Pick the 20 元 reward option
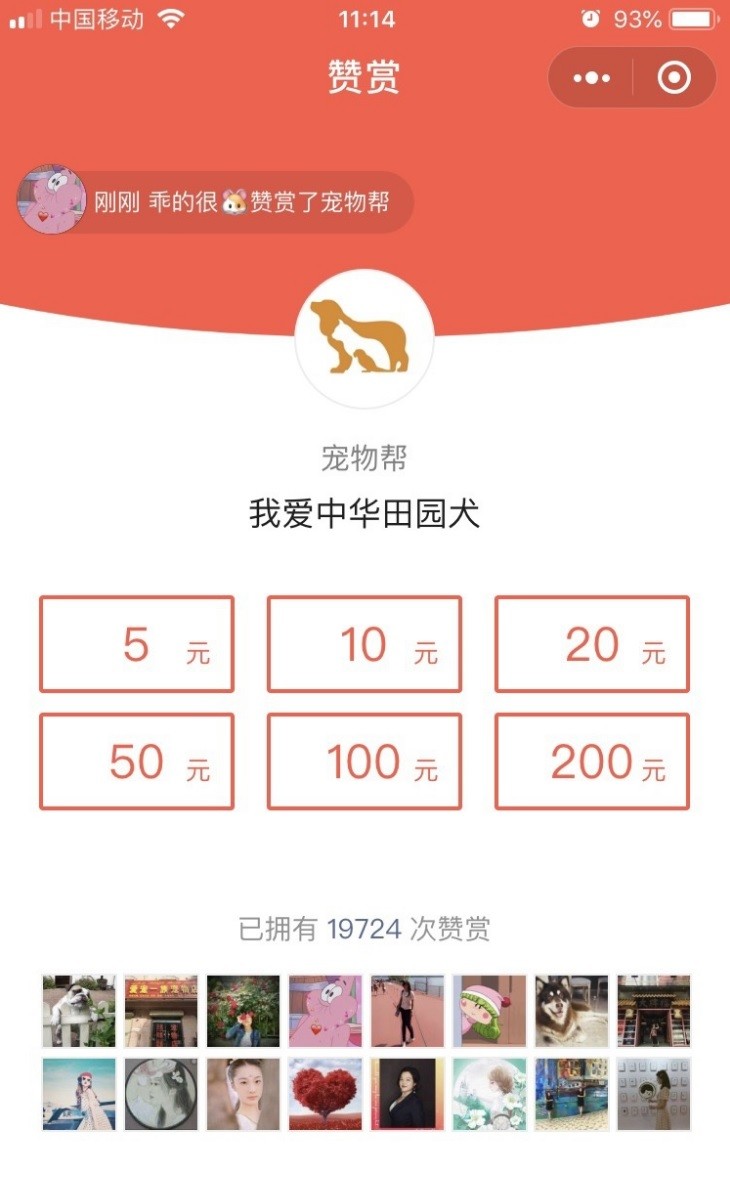Screen dimensions: 730x1185 click(592, 644)
